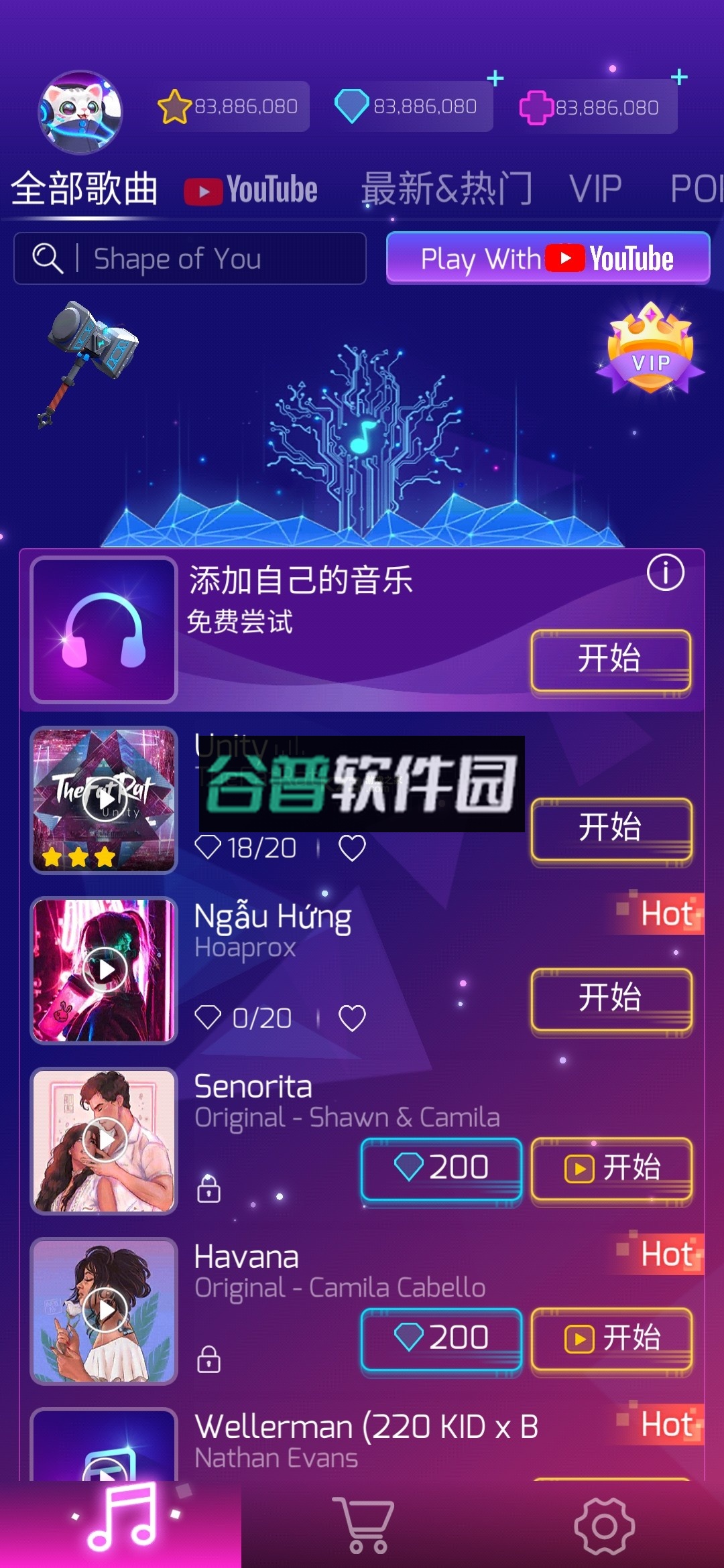Open the settings gear

[602, 1521]
